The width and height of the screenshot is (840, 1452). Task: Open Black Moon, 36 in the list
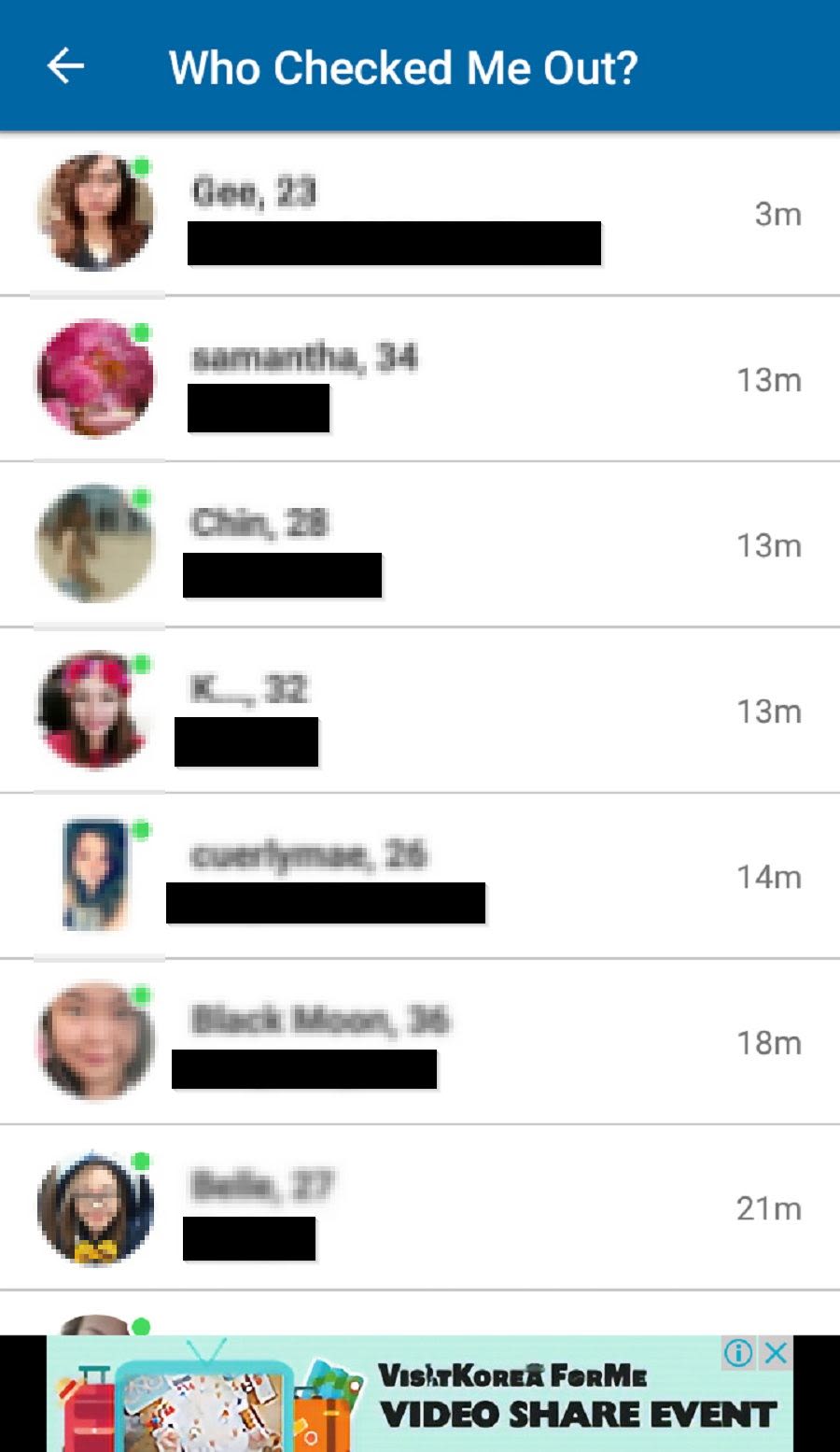pos(420,1042)
